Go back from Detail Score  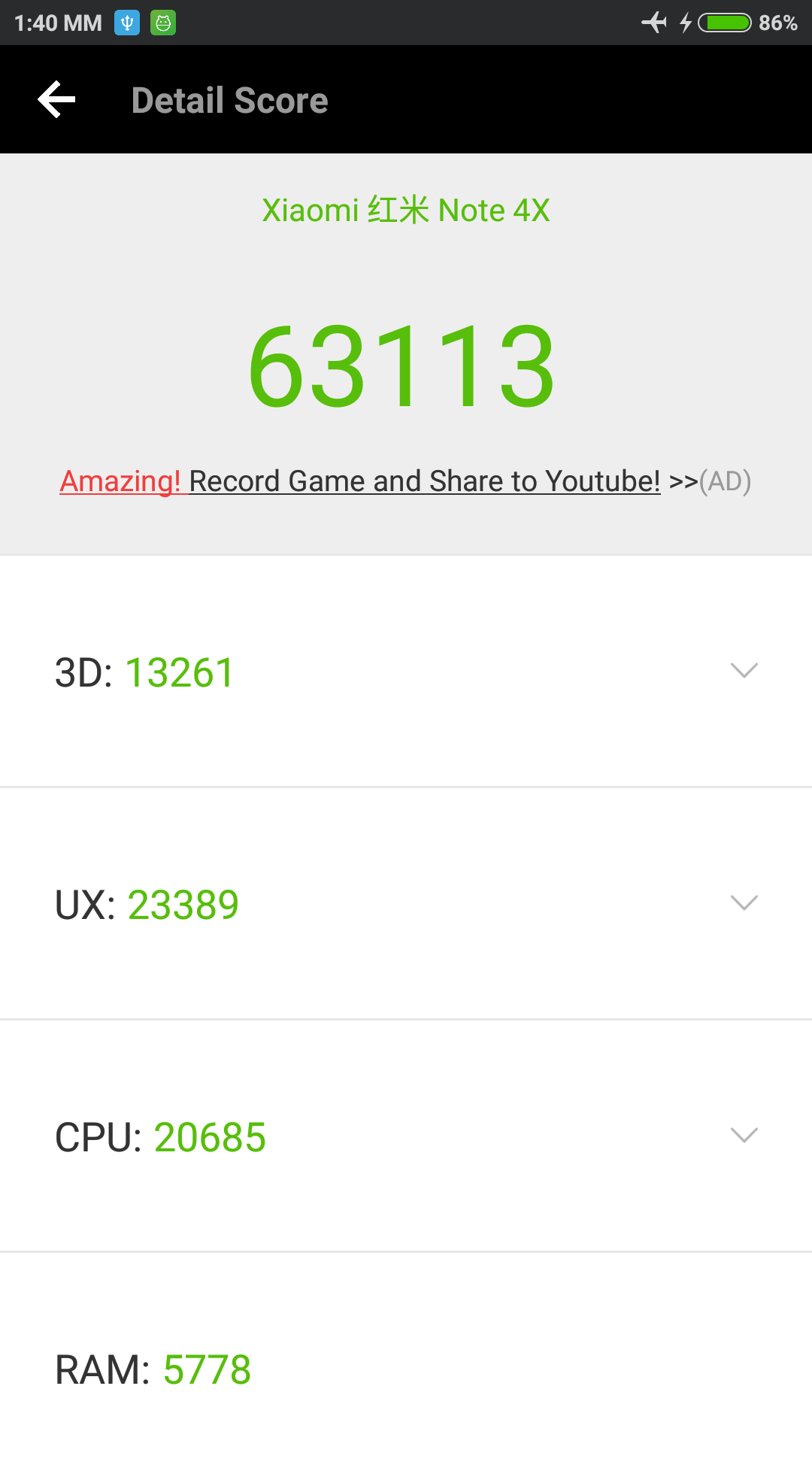[57, 100]
